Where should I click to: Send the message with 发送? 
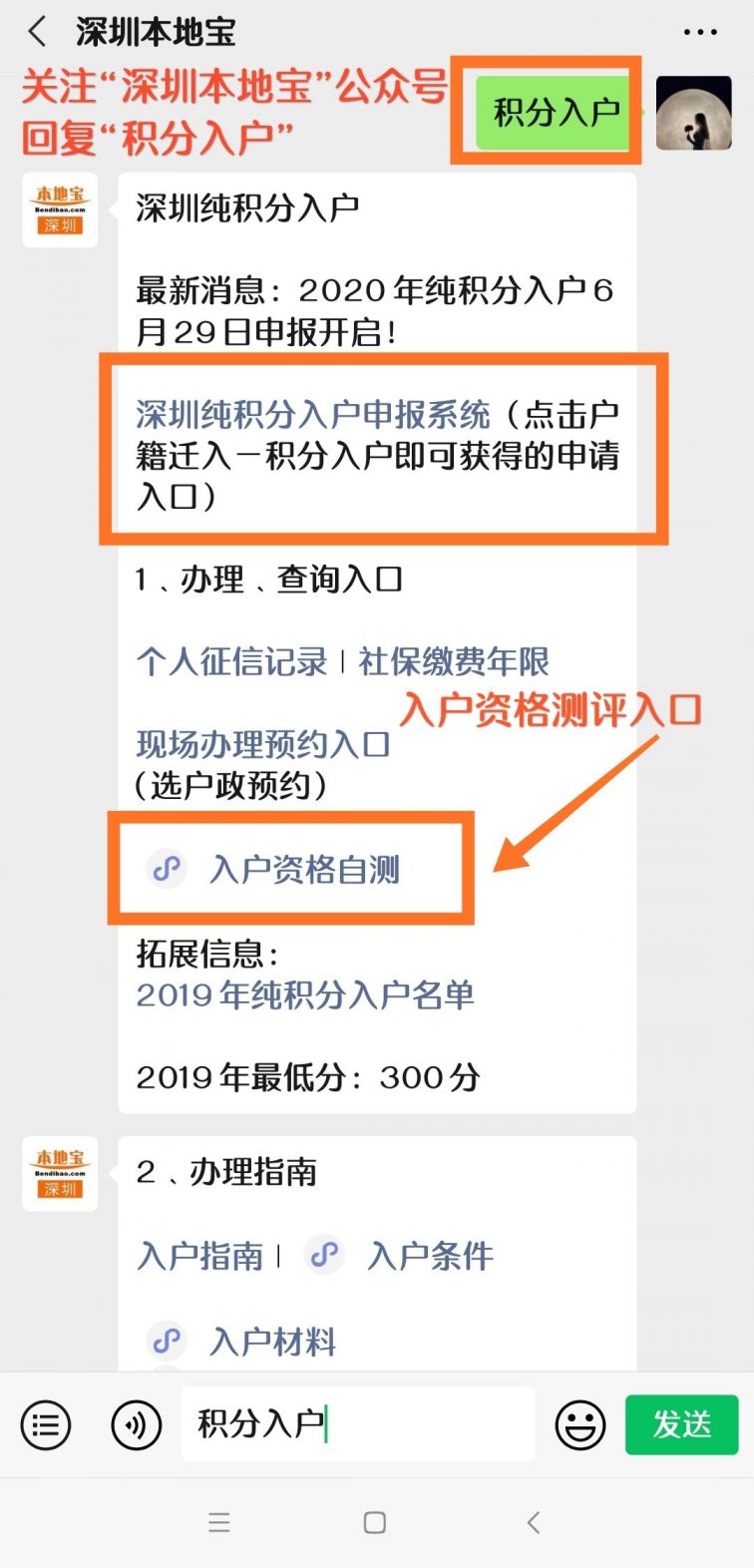(681, 1424)
